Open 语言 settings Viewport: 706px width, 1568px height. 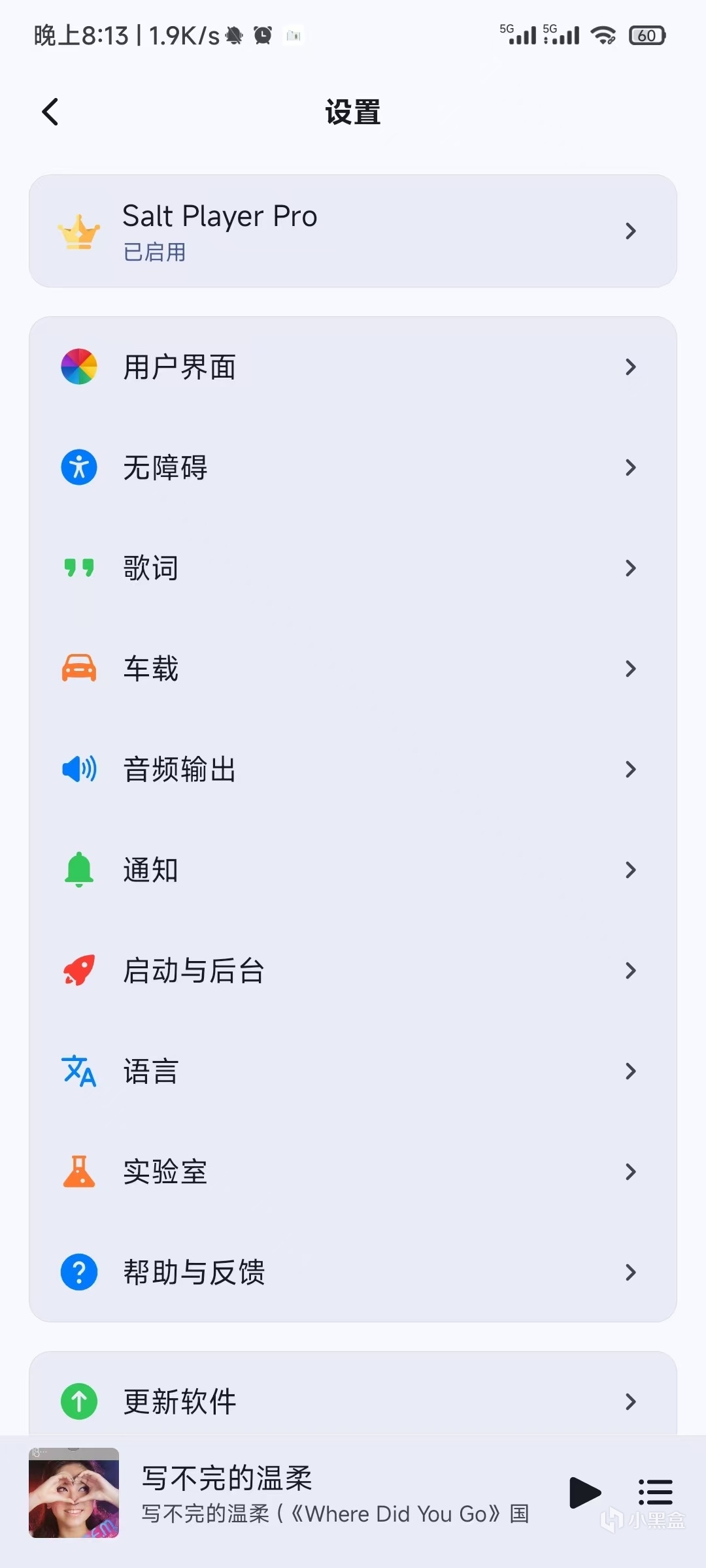pyautogui.click(x=353, y=1071)
